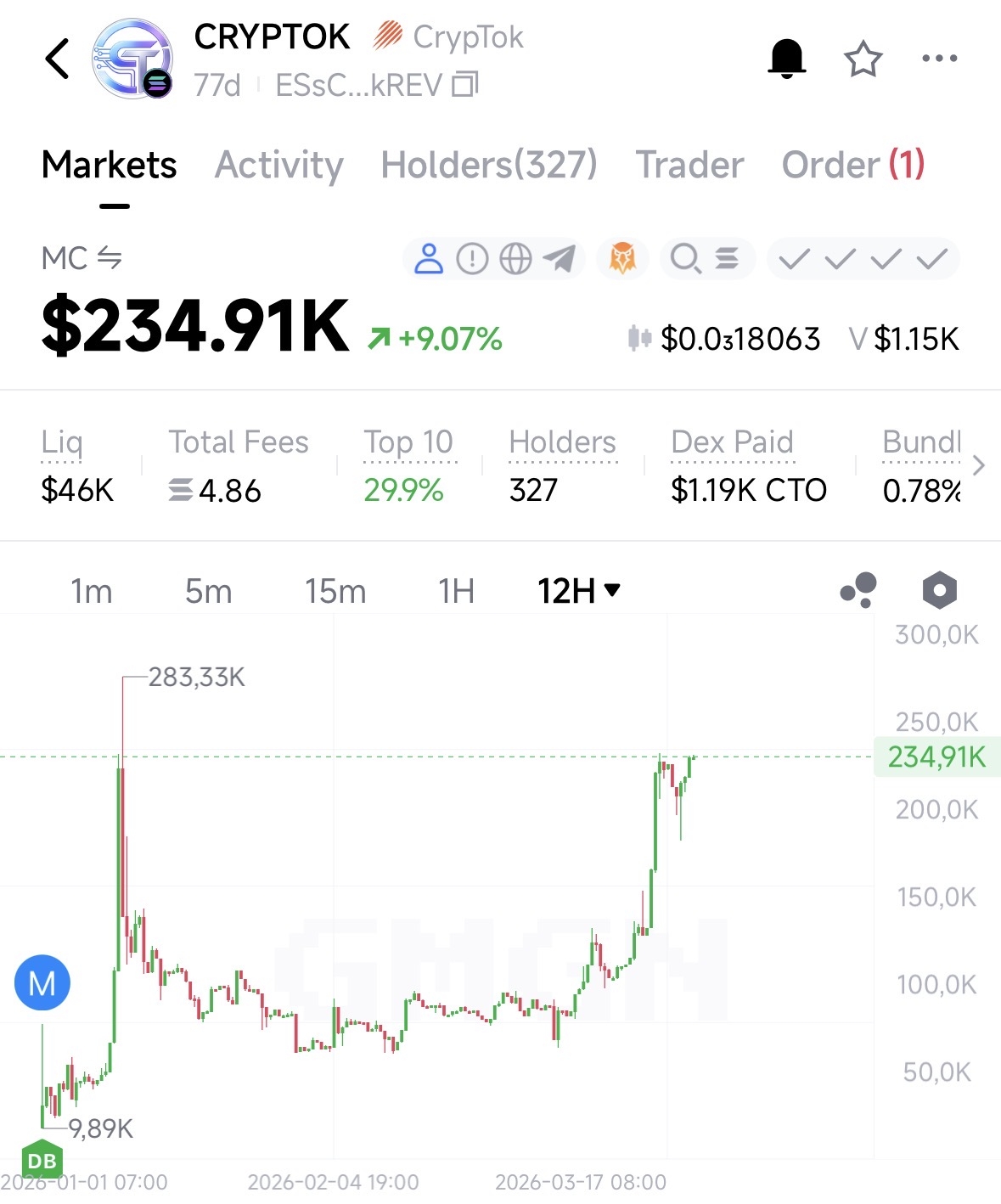Tap the search magnifier icon
The width and height of the screenshot is (1001, 1204).
pyautogui.click(x=684, y=258)
